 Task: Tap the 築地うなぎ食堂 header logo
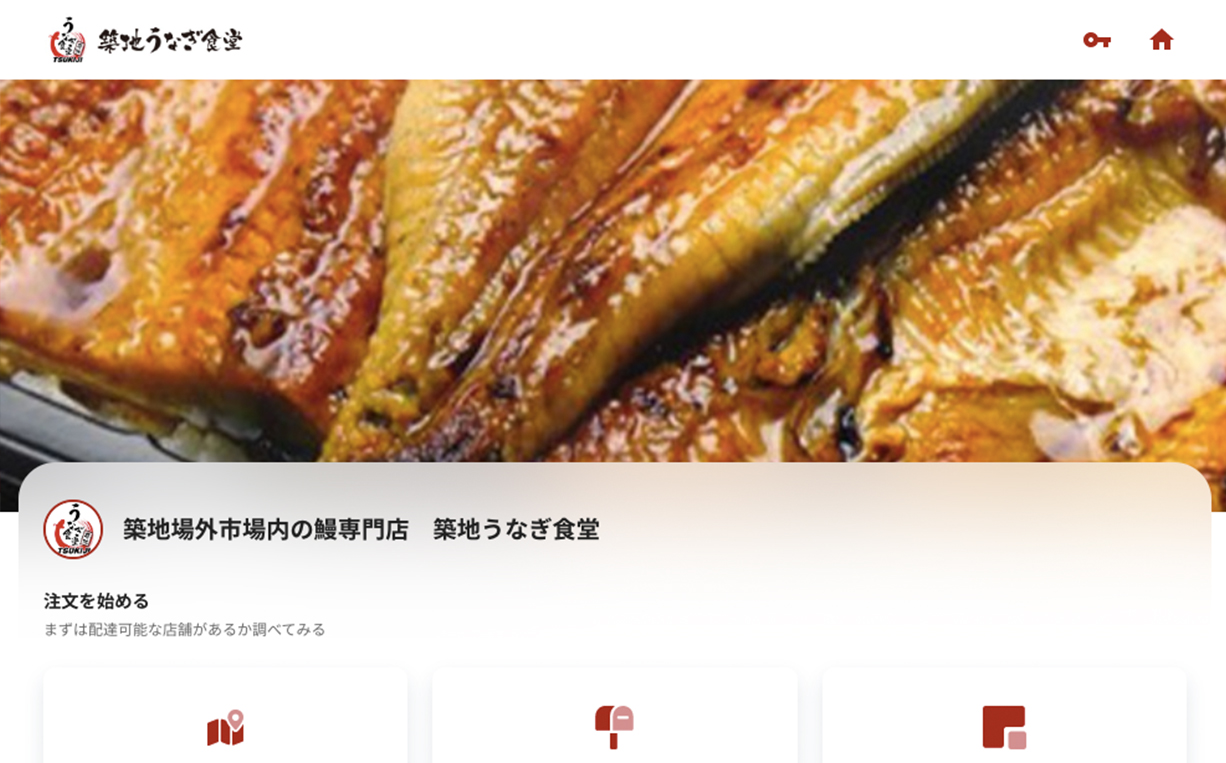pos(146,40)
